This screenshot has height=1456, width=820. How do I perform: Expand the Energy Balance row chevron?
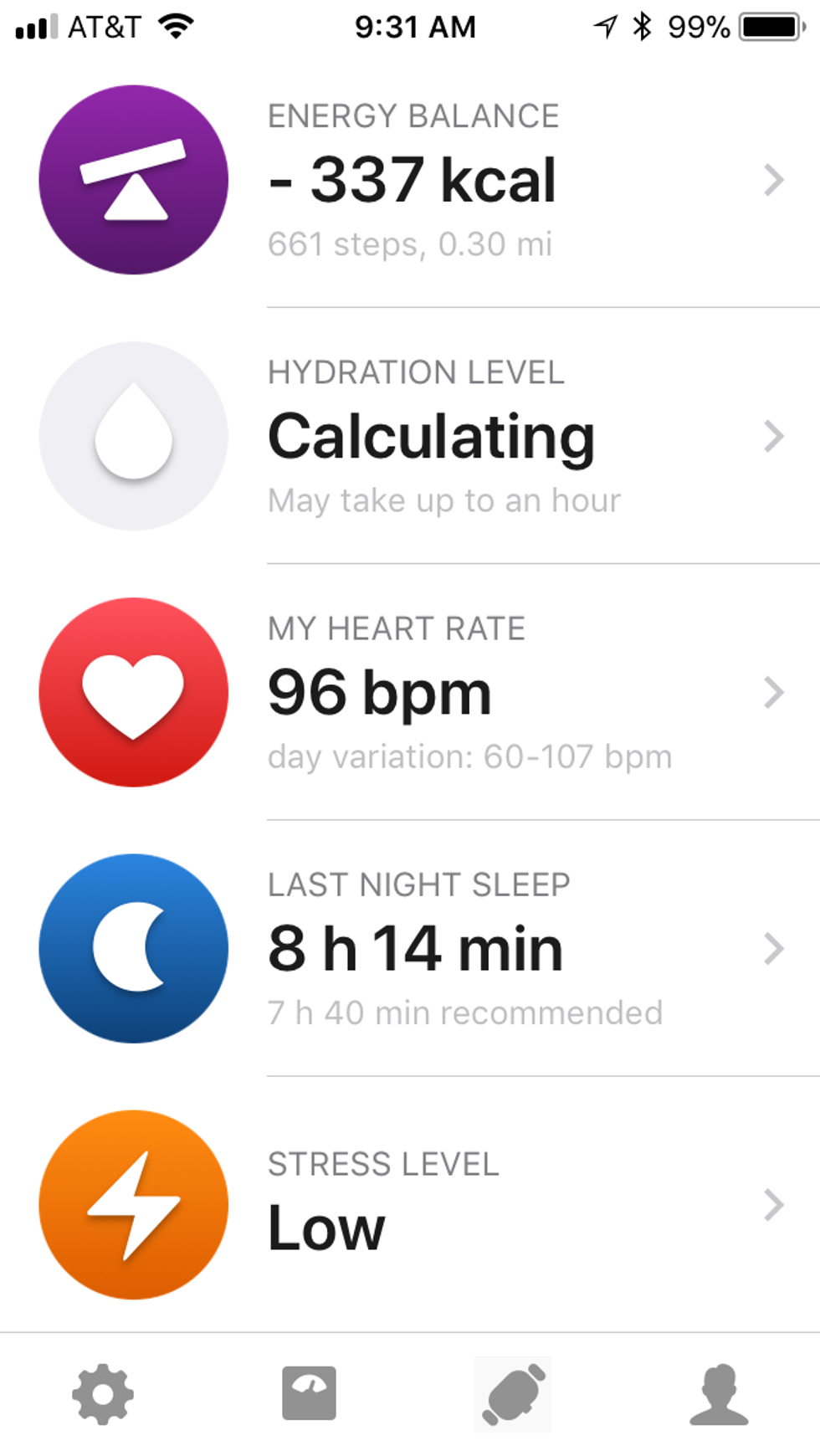(774, 180)
